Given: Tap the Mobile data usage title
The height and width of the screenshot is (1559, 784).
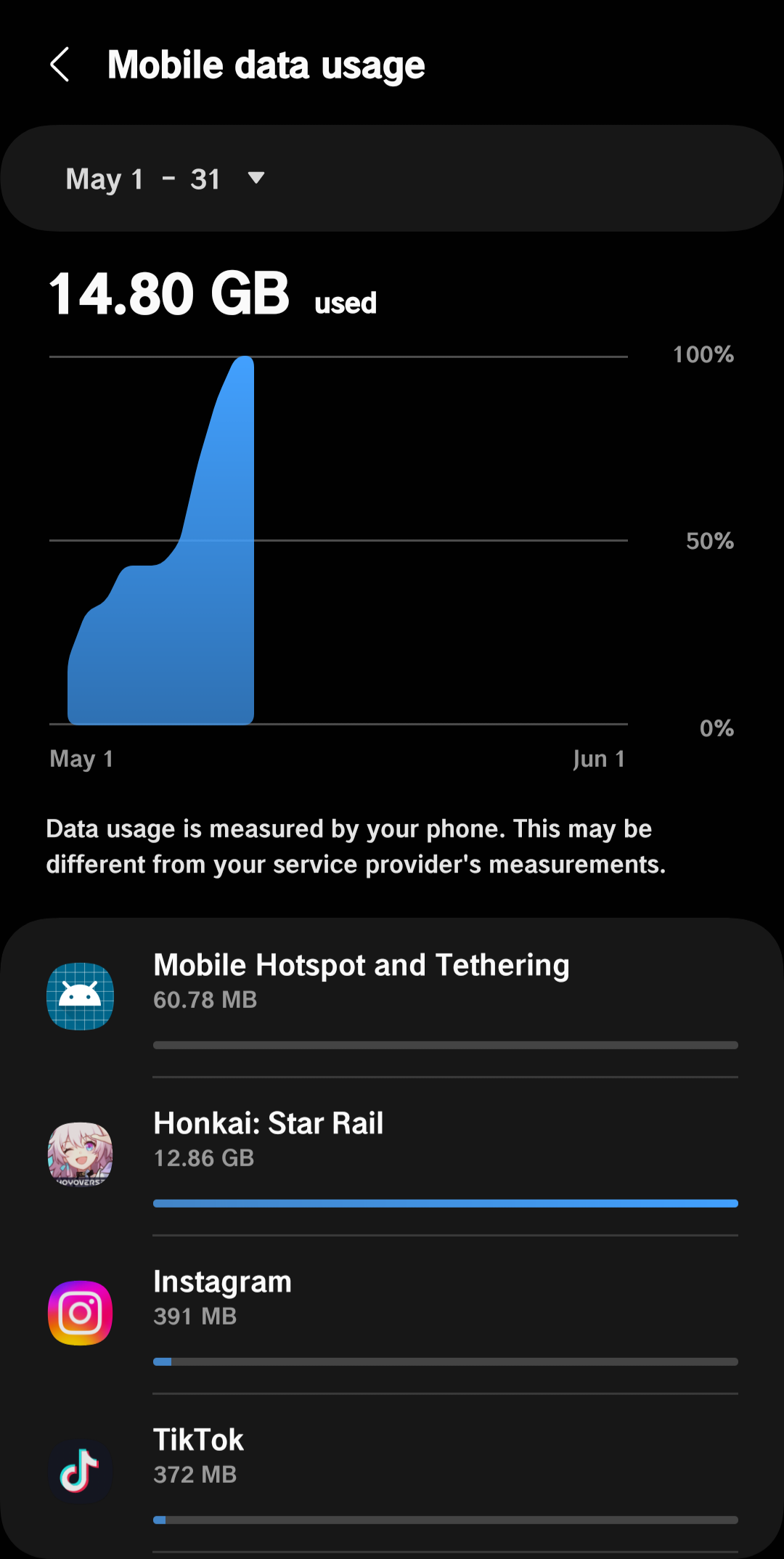Looking at the screenshot, I should point(266,65).
